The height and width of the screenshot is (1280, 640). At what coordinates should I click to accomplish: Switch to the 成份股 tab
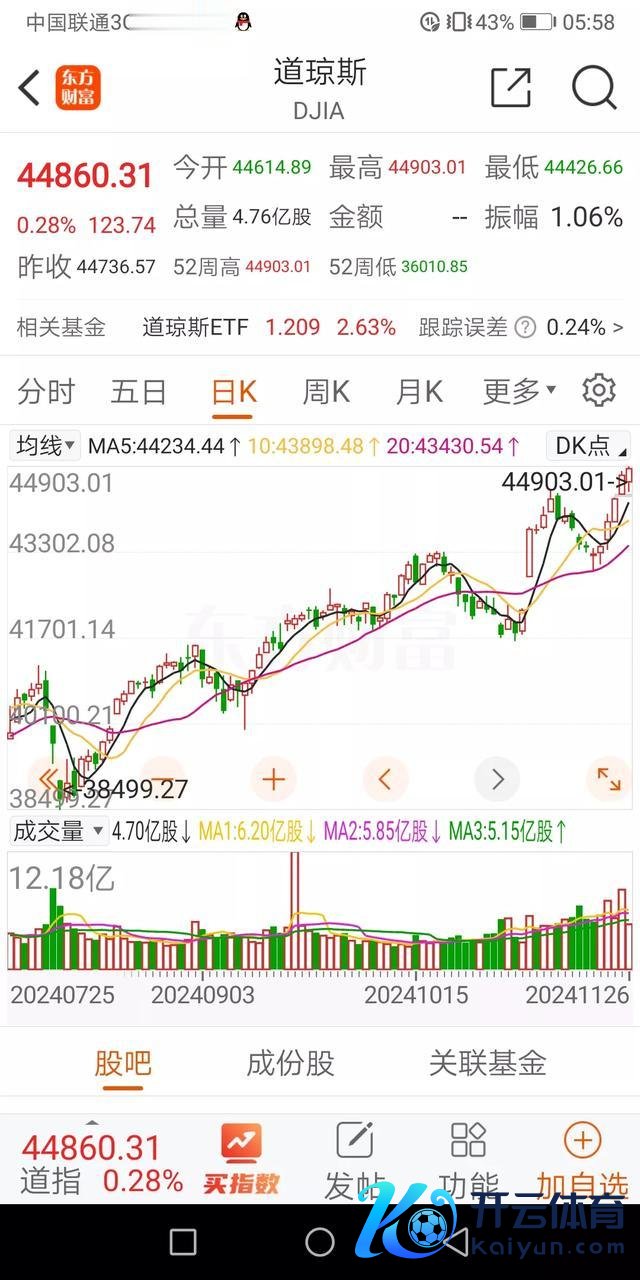290,1063
